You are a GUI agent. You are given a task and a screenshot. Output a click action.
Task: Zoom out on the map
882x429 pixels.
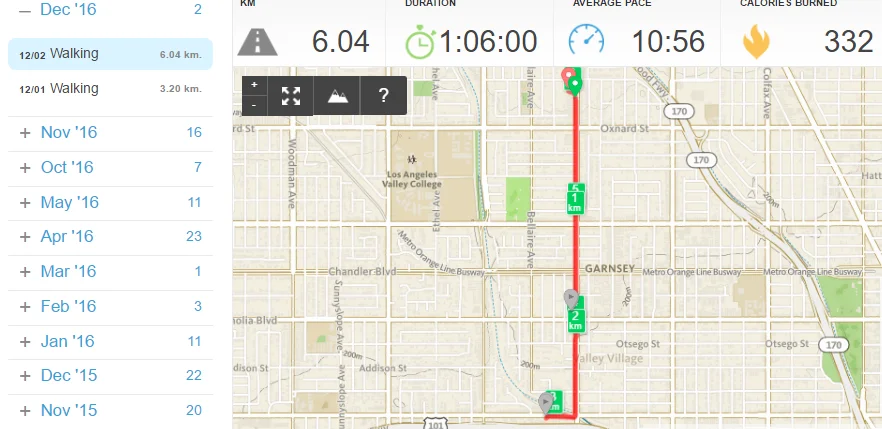point(255,105)
